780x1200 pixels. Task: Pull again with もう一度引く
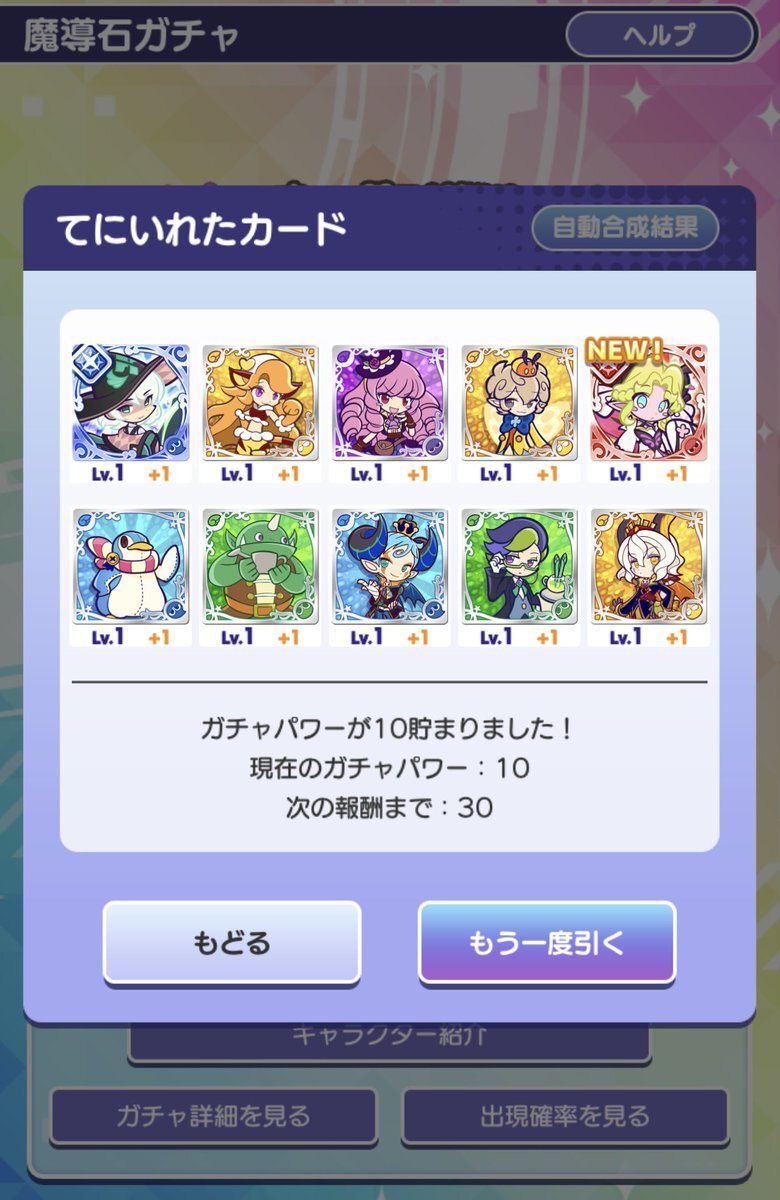pos(547,942)
